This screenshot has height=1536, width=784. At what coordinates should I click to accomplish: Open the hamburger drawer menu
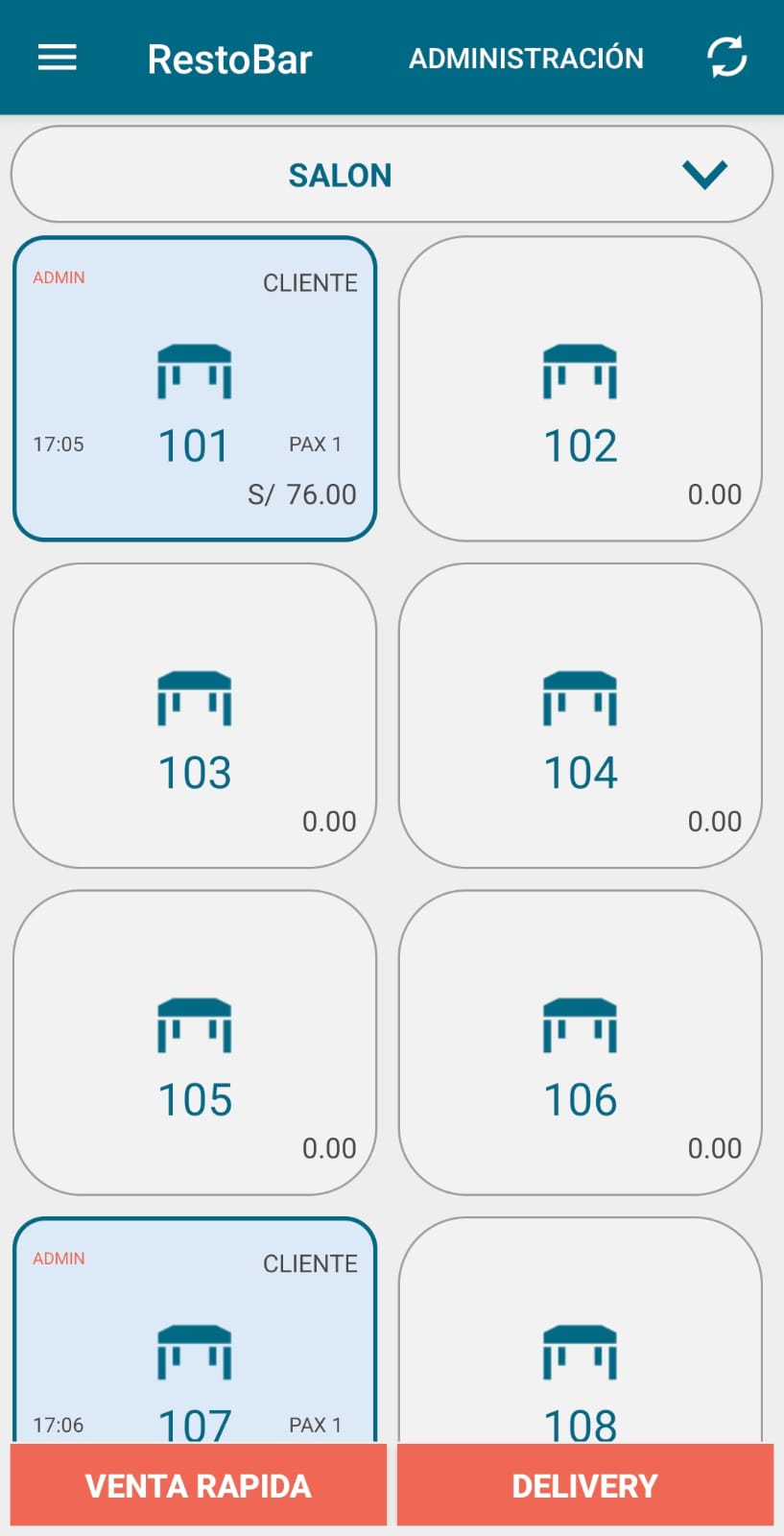[x=58, y=58]
